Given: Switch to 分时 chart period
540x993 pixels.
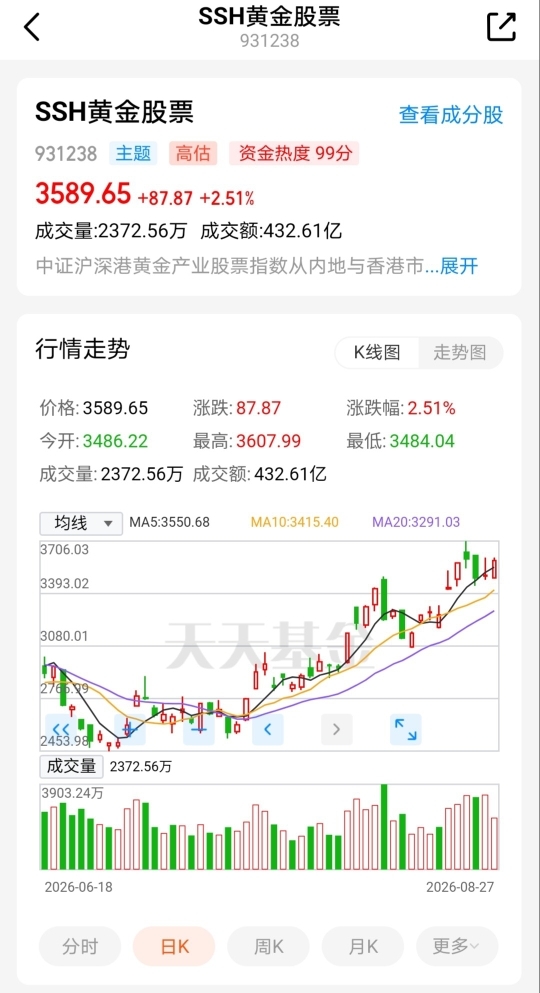Looking at the screenshot, I should pos(80,946).
